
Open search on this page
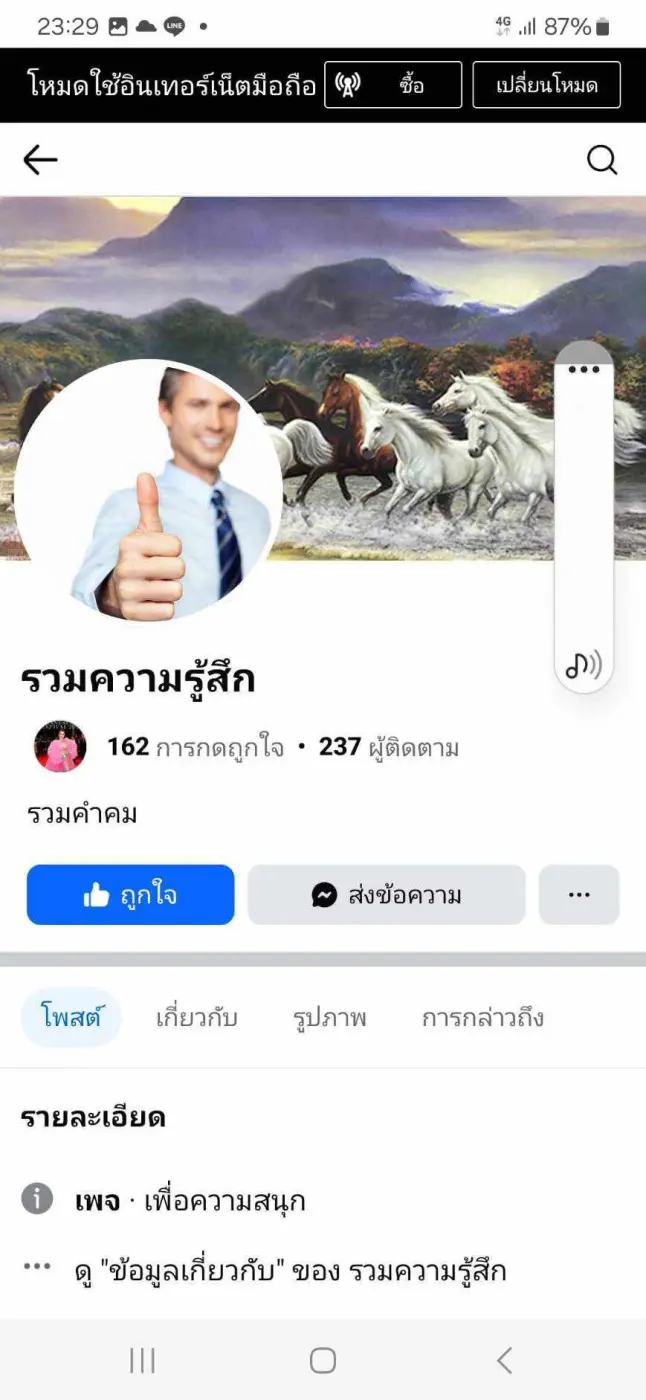pyautogui.click(x=601, y=160)
